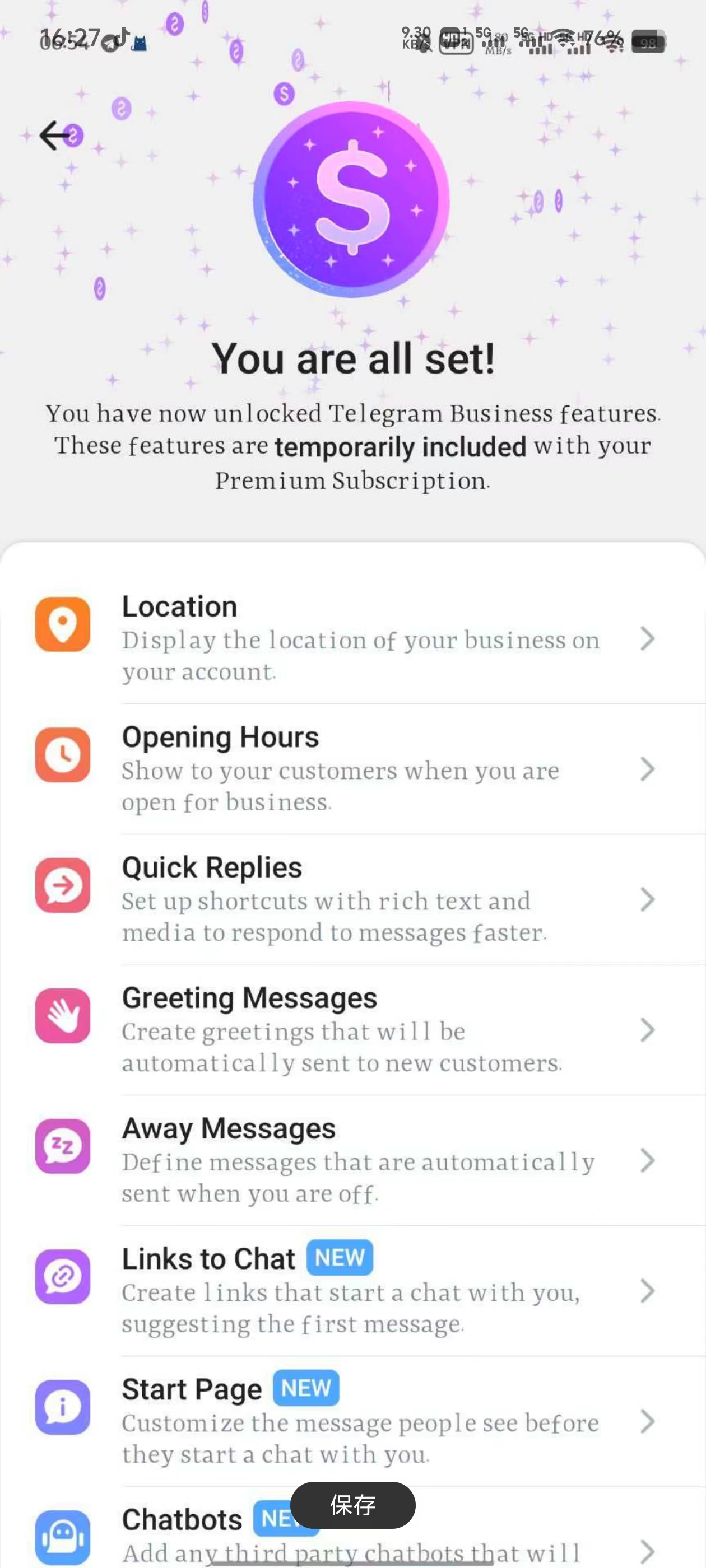Open the Chatbots setting

(183, 1534)
